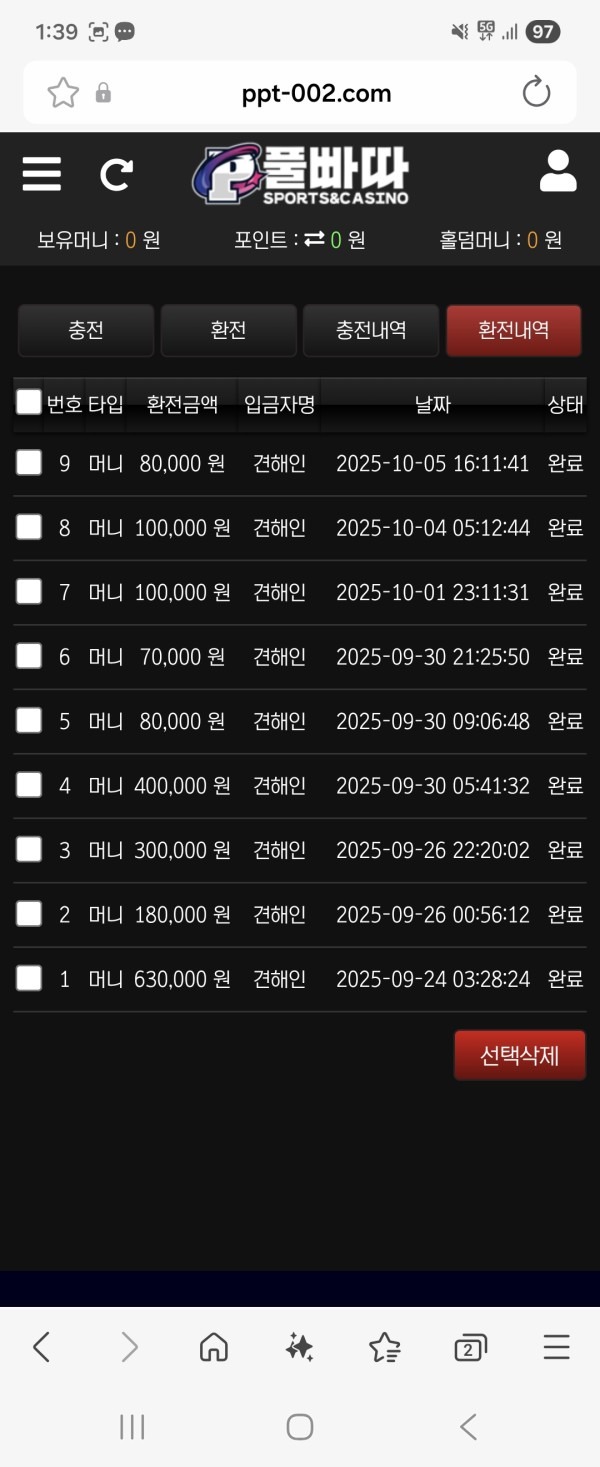Go to the browser home page
The image size is (600, 1467).
[214, 1348]
